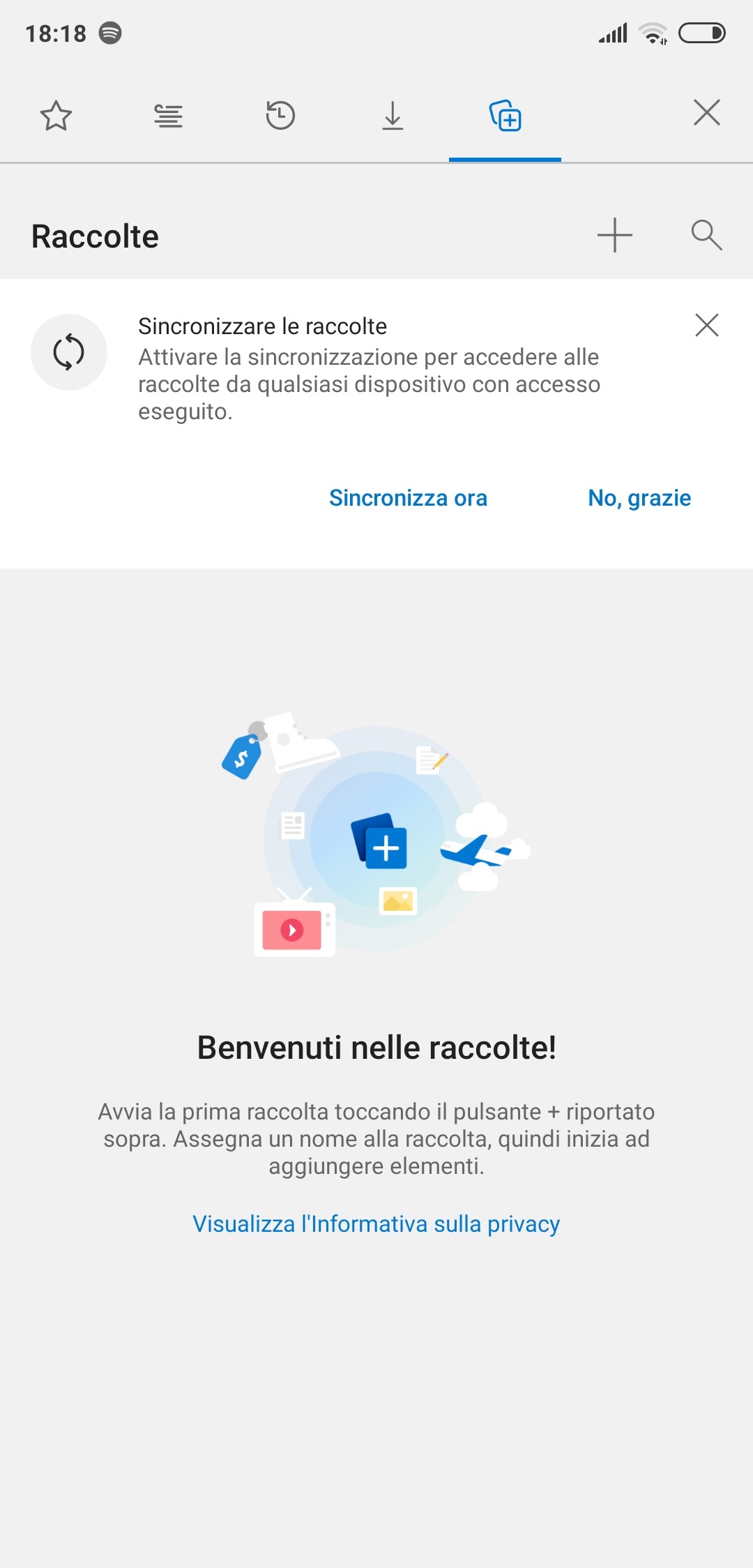Viewport: 753px width, 1568px height.
Task: Open the downloads tab
Action: pyautogui.click(x=393, y=116)
